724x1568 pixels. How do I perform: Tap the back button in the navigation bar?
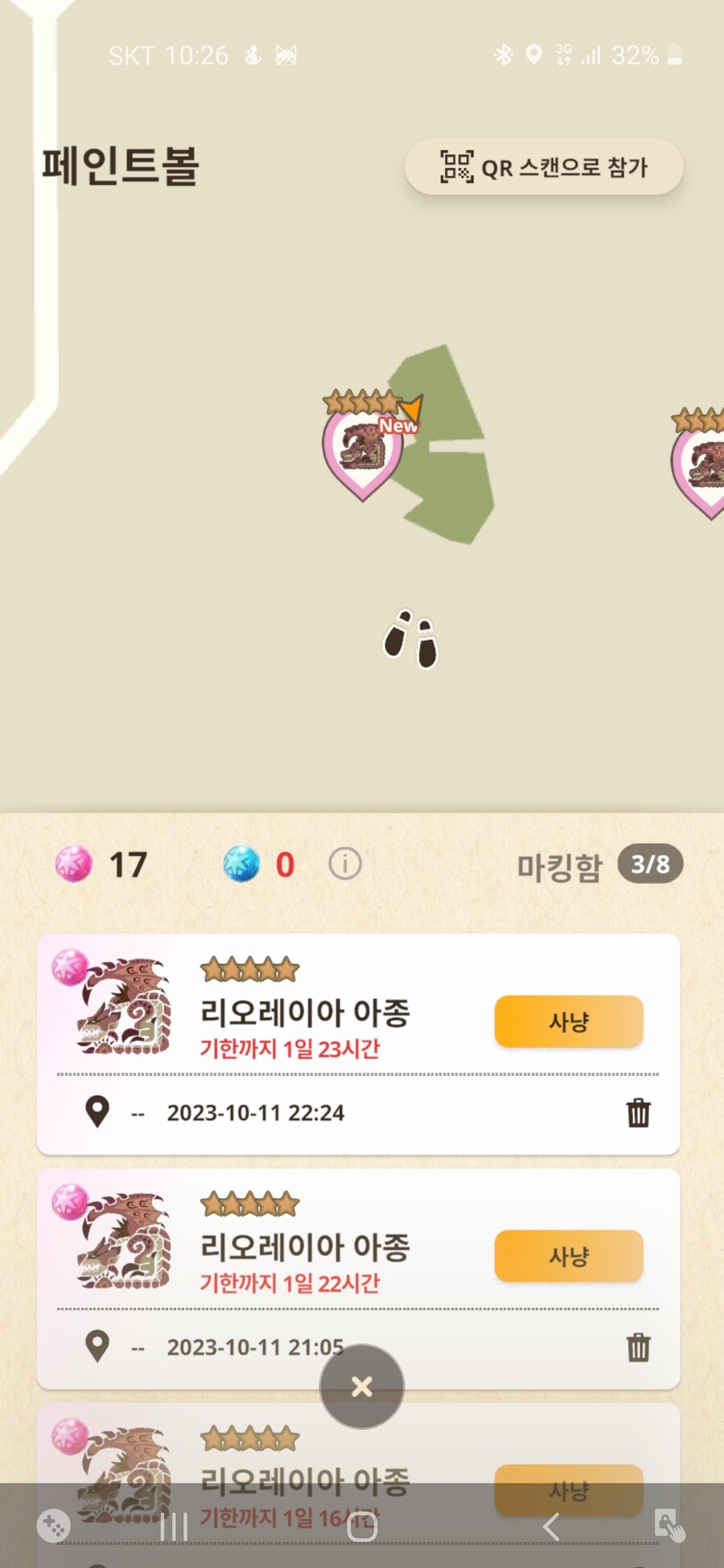(551, 1526)
